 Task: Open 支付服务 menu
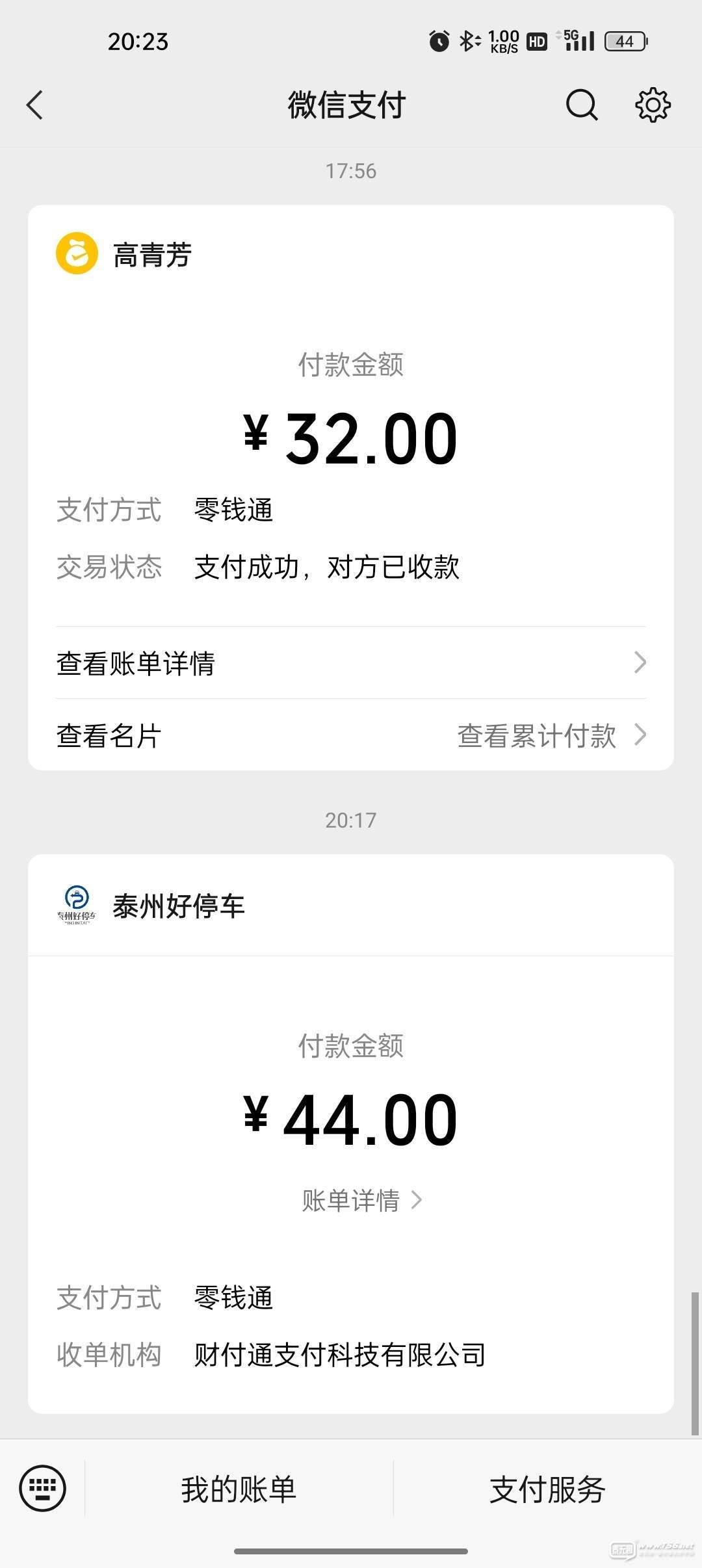pyautogui.click(x=547, y=1489)
